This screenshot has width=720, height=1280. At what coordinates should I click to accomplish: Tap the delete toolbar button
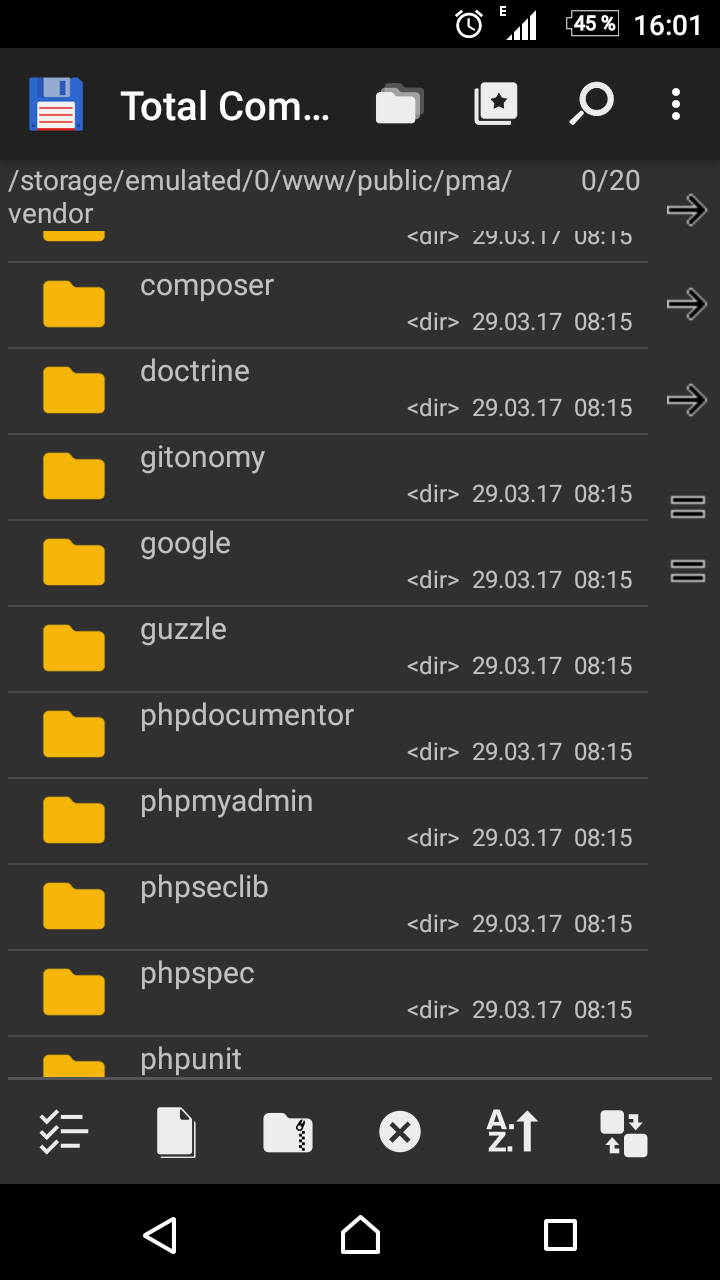[x=400, y=1133]
